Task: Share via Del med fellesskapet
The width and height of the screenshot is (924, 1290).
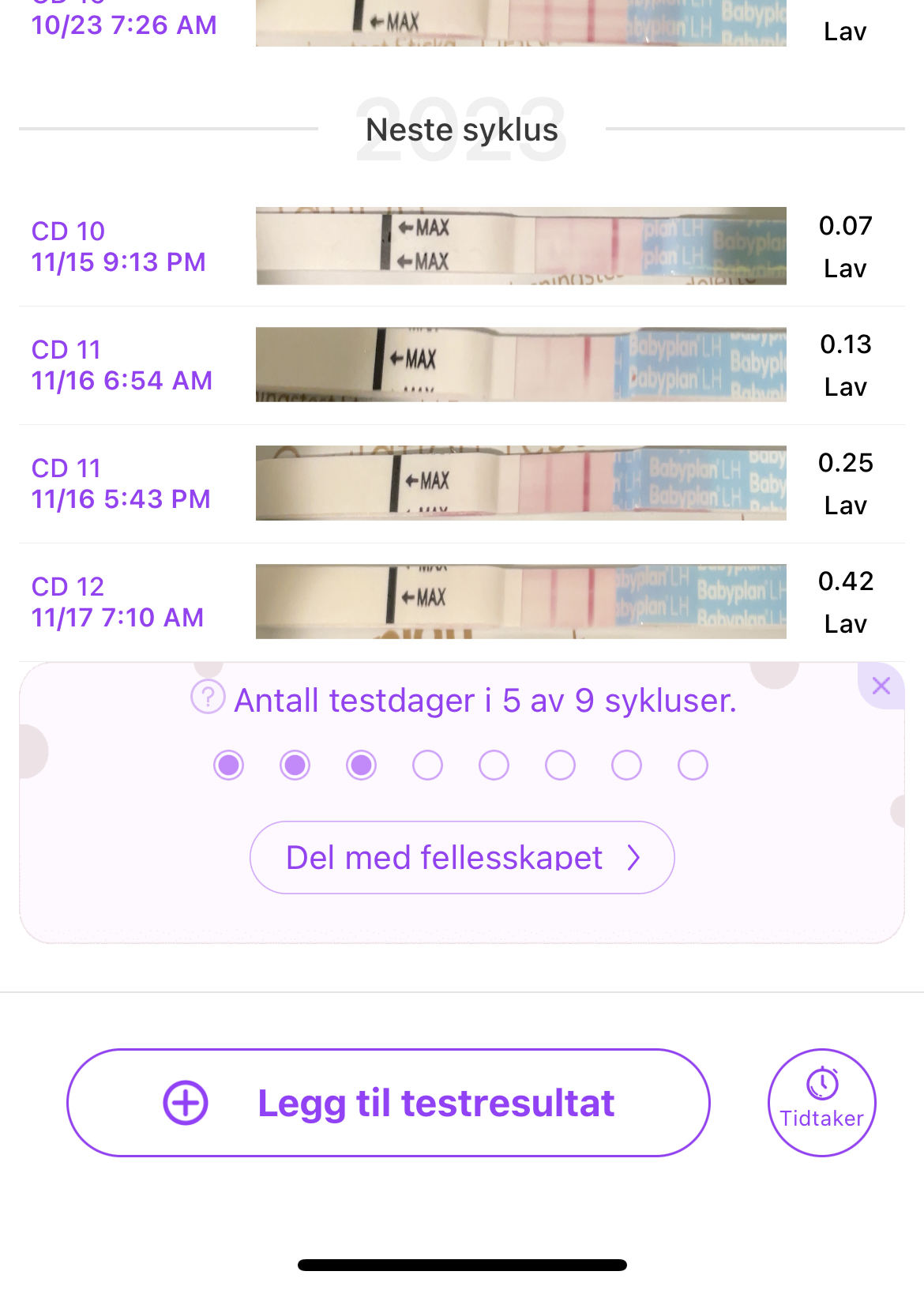Action: pyautogui.click(x=462, y=857)
